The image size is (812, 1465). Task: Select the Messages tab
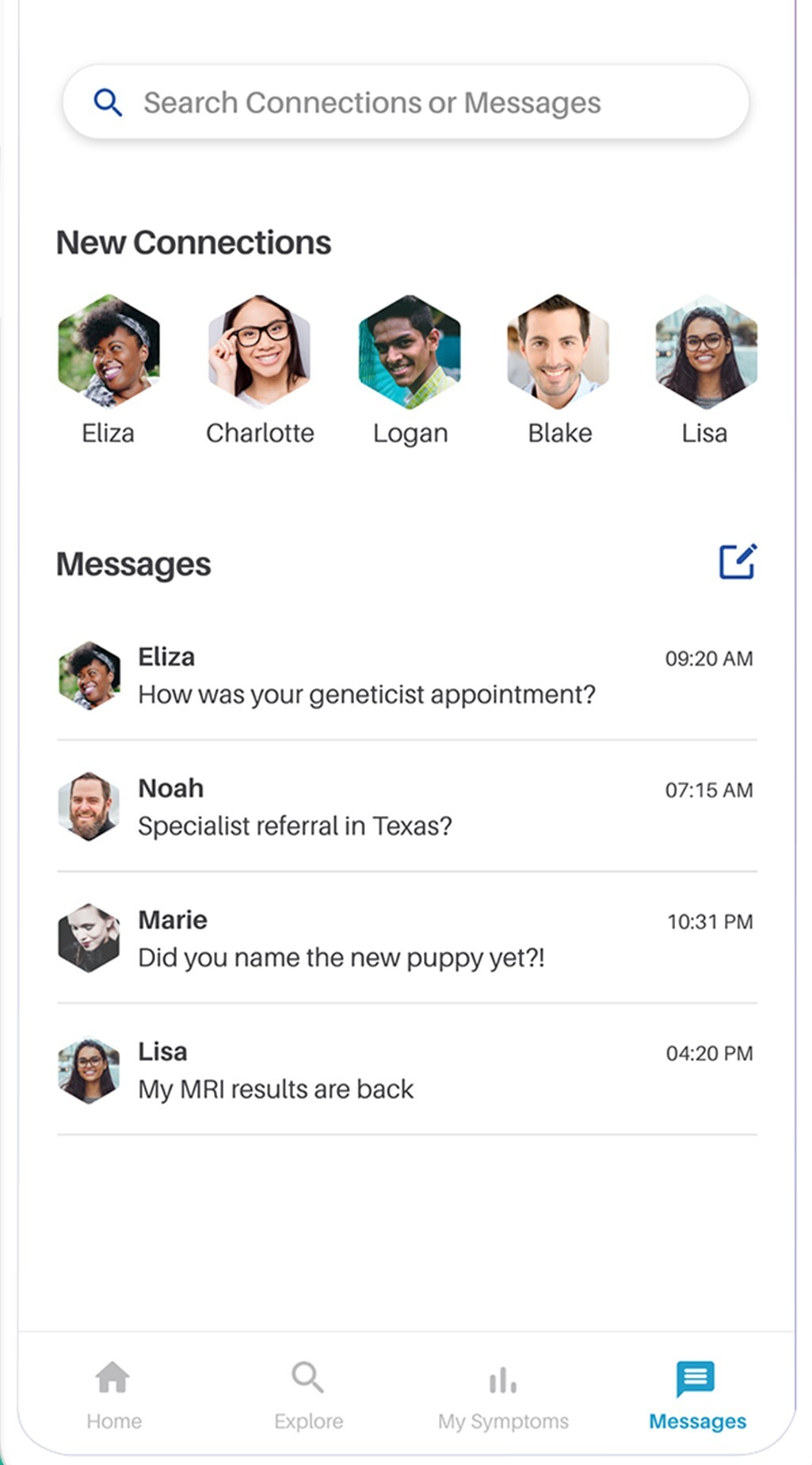click(x=696, y=1394)
